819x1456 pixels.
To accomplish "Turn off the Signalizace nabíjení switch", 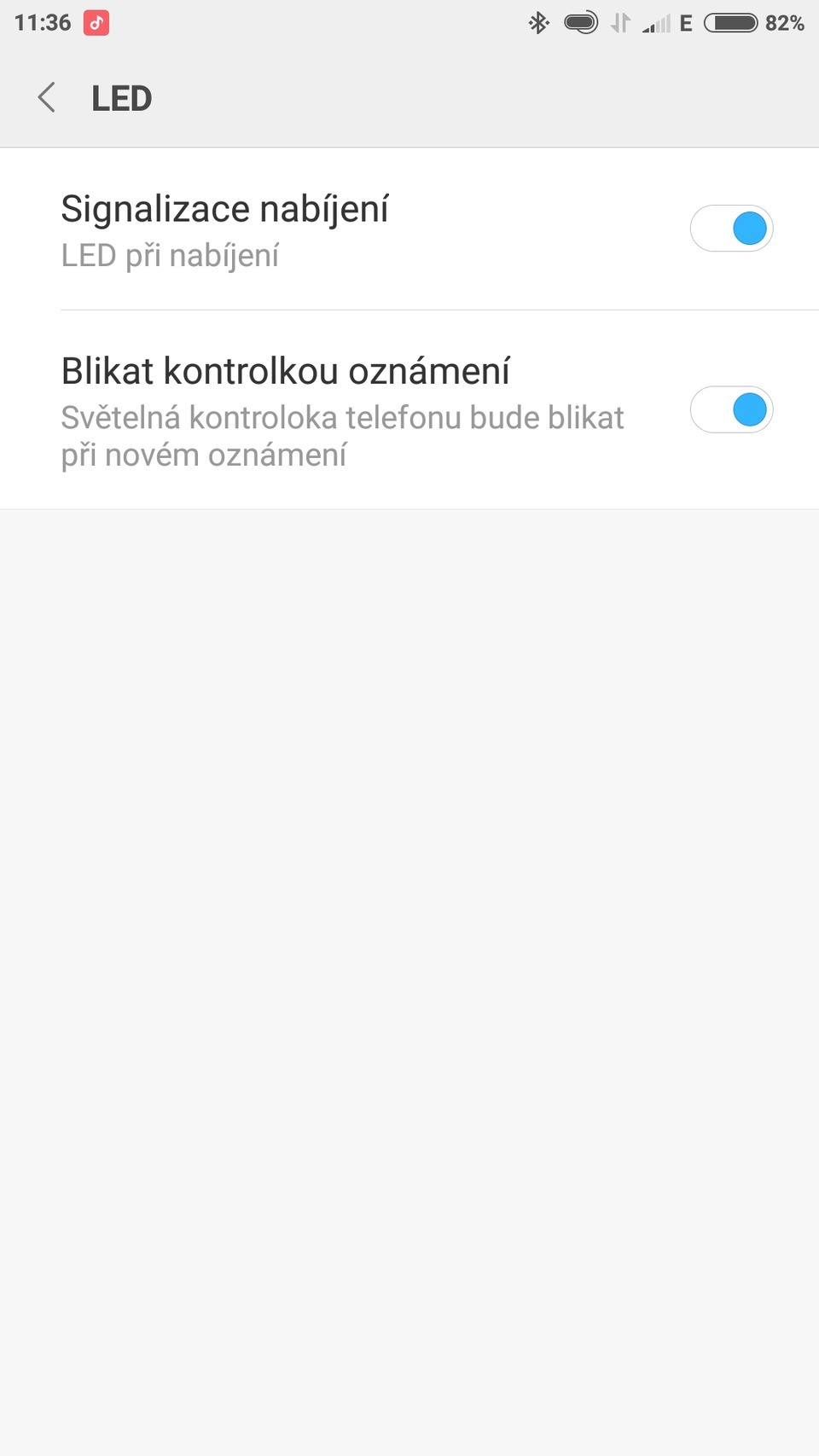I will coord(731,229).
